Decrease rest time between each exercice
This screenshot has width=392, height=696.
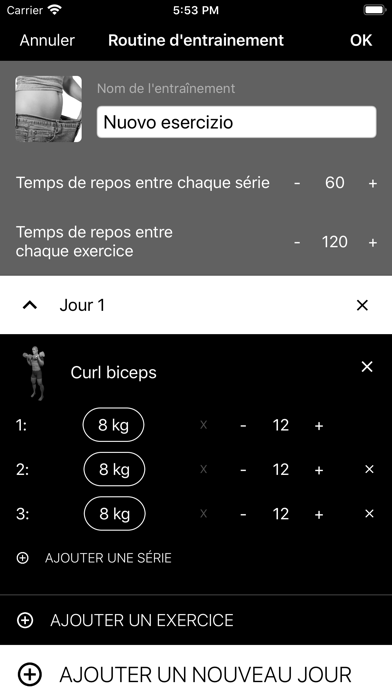[x=297, y=242]
